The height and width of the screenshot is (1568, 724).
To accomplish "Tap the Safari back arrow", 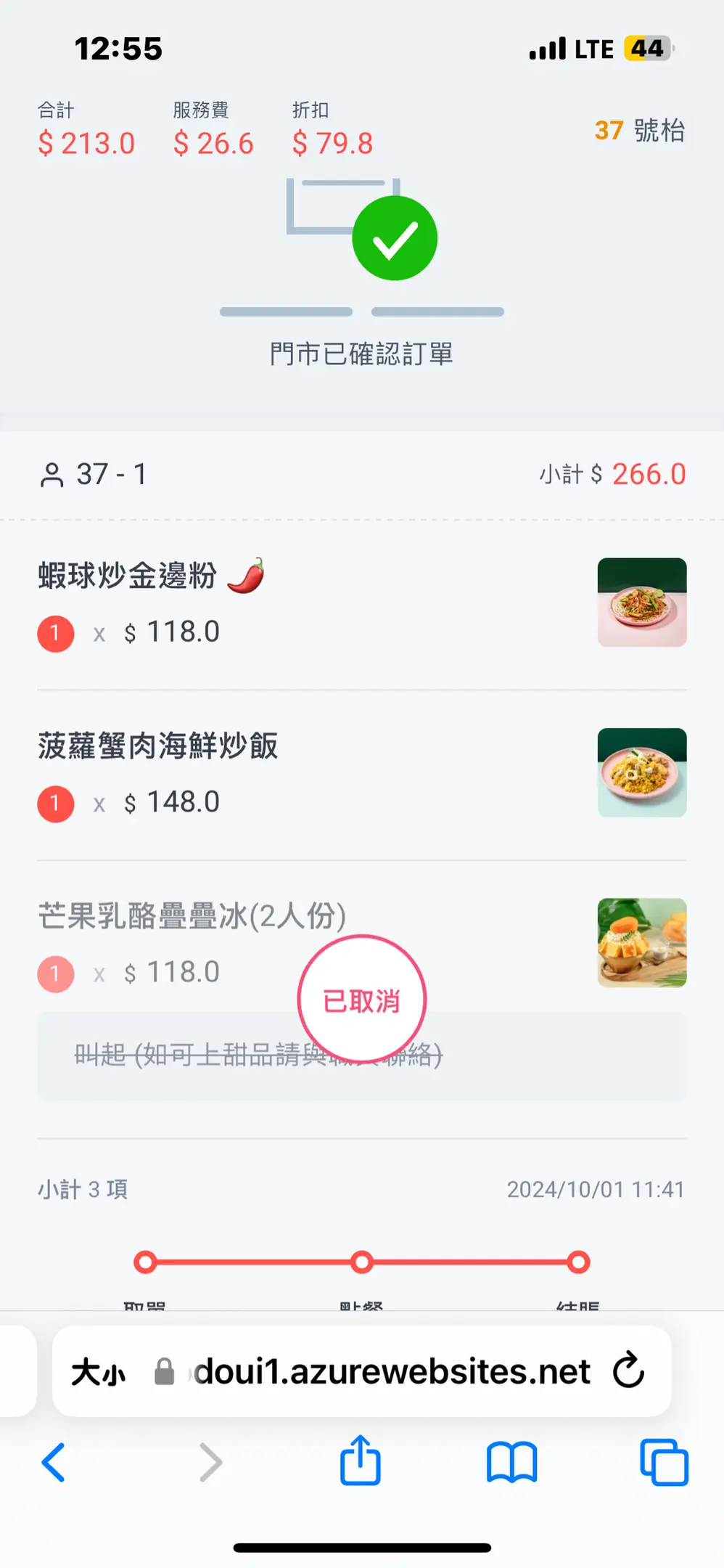I will [54, 1462].
